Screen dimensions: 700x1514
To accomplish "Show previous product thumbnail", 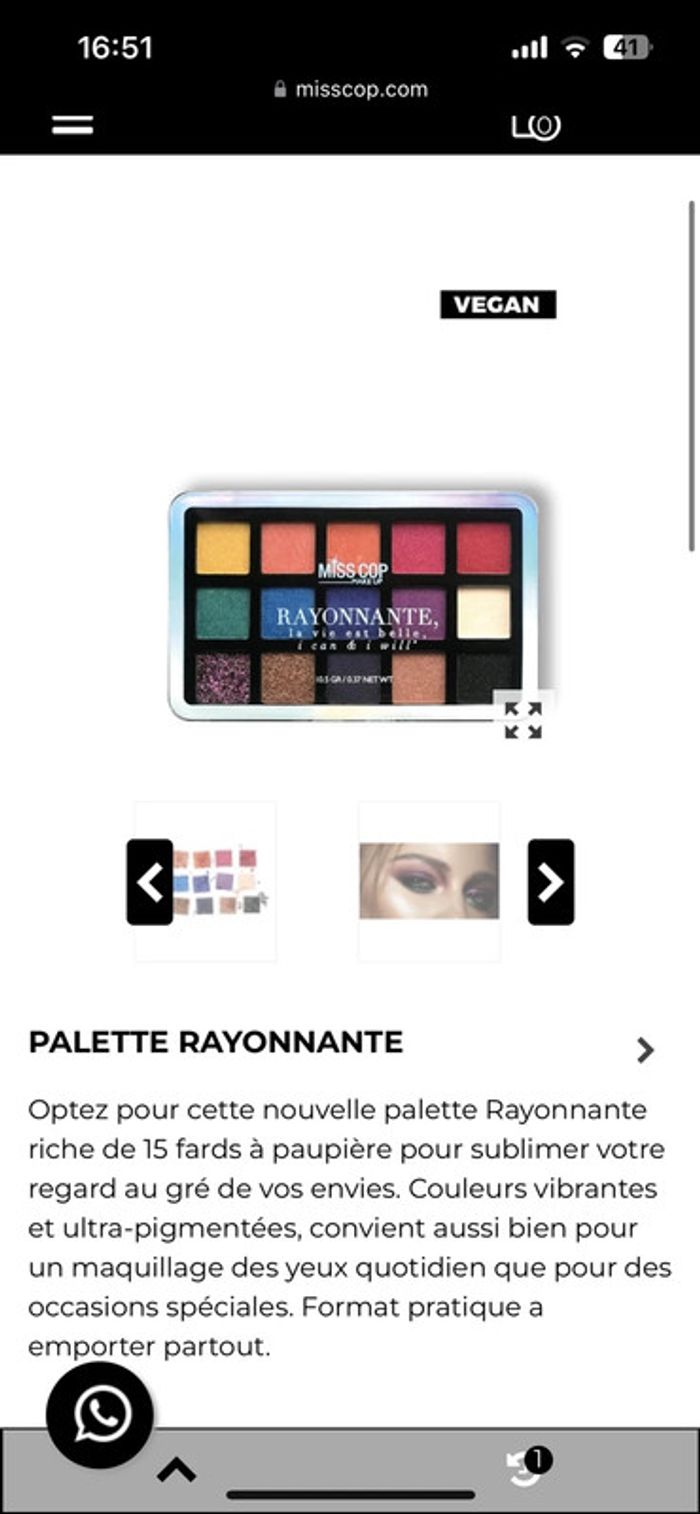I will point(150,881).
